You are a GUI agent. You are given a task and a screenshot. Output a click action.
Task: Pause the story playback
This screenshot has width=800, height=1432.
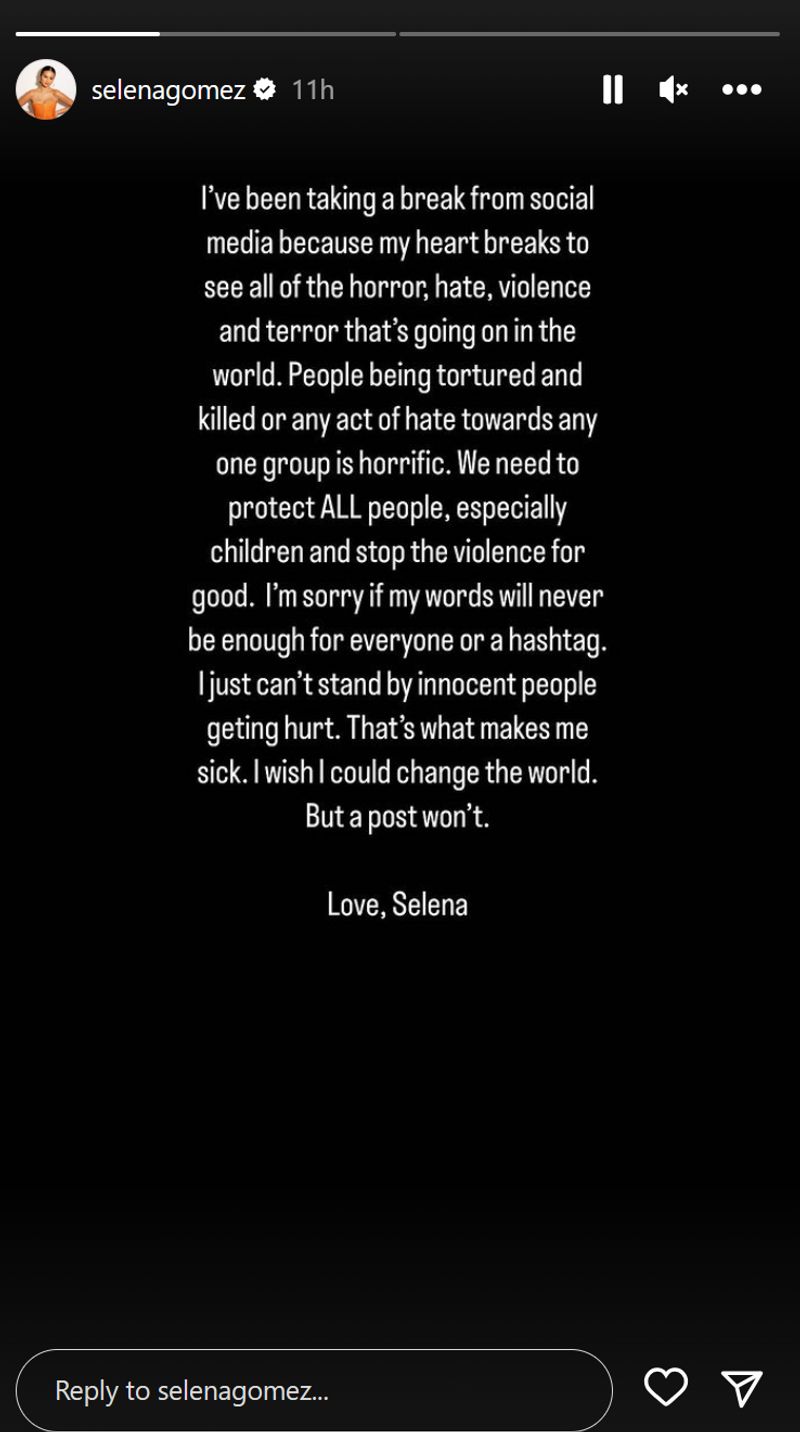tap(613, 90)
